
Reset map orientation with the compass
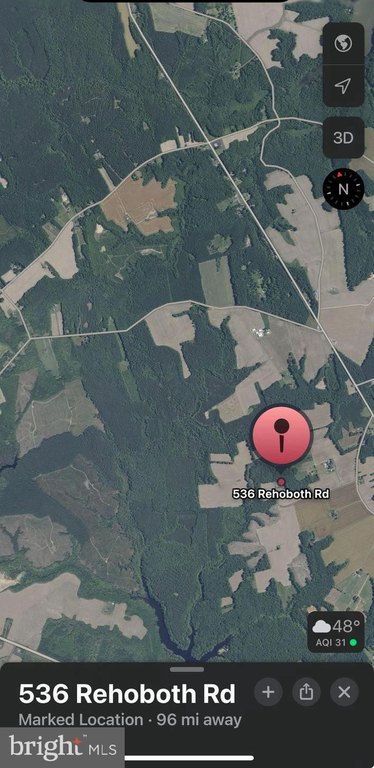click(343, 189)
